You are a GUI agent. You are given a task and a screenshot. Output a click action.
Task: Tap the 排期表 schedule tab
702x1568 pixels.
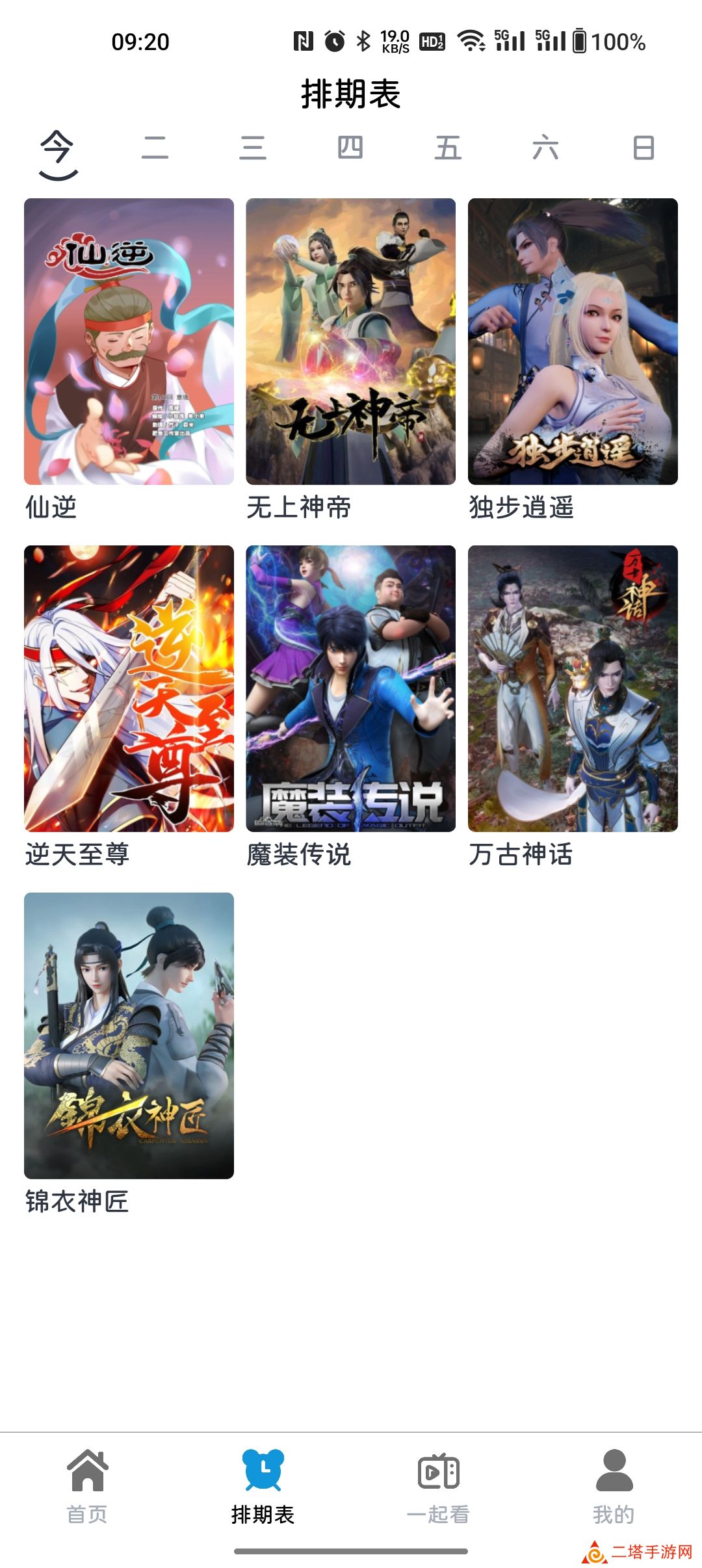coord(263,1487)
